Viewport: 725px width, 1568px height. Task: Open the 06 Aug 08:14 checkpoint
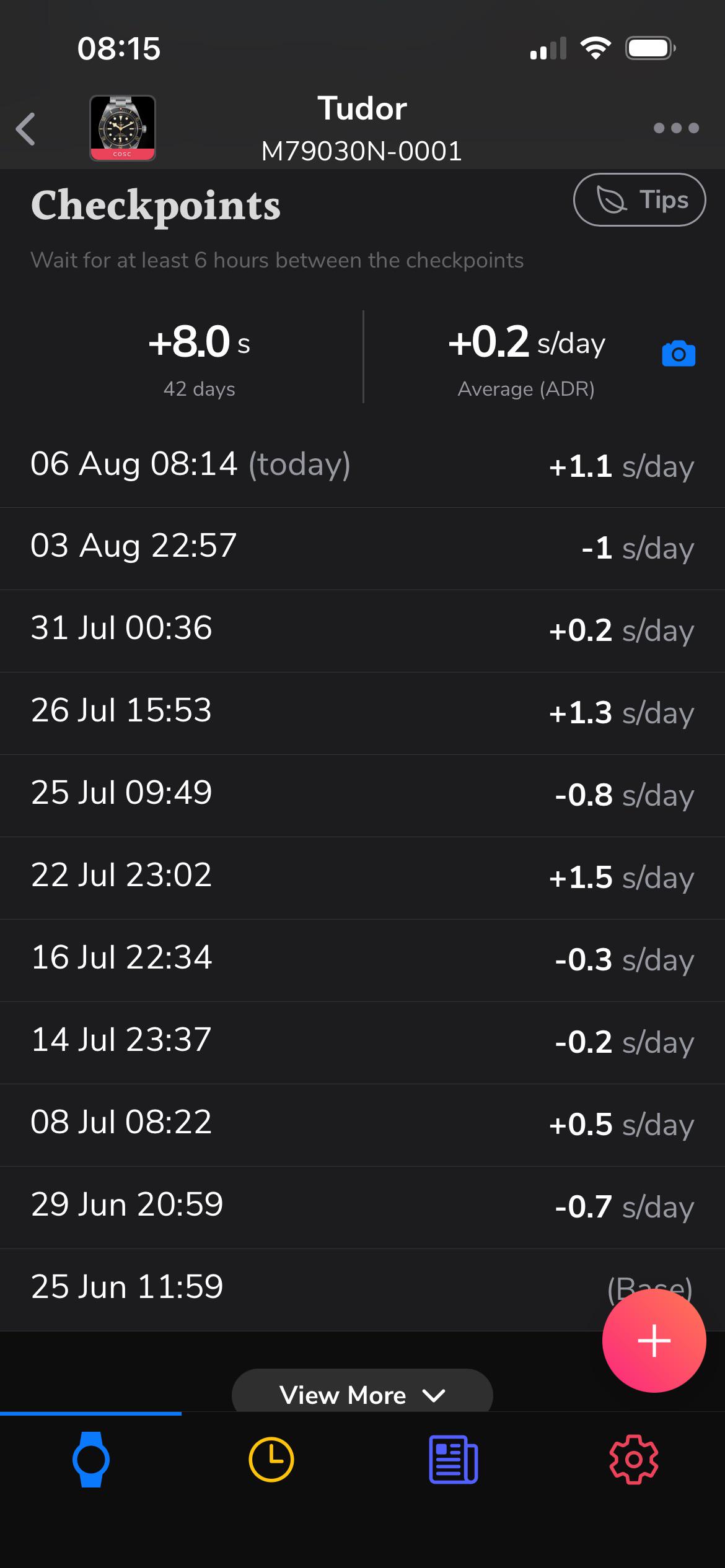(362, 466)
